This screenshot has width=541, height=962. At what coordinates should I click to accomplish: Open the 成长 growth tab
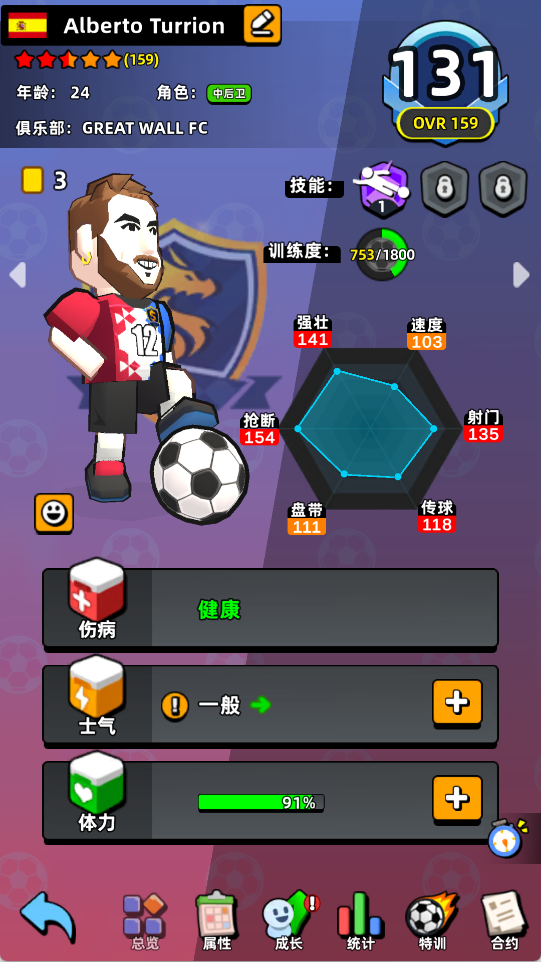pos(290,921)
